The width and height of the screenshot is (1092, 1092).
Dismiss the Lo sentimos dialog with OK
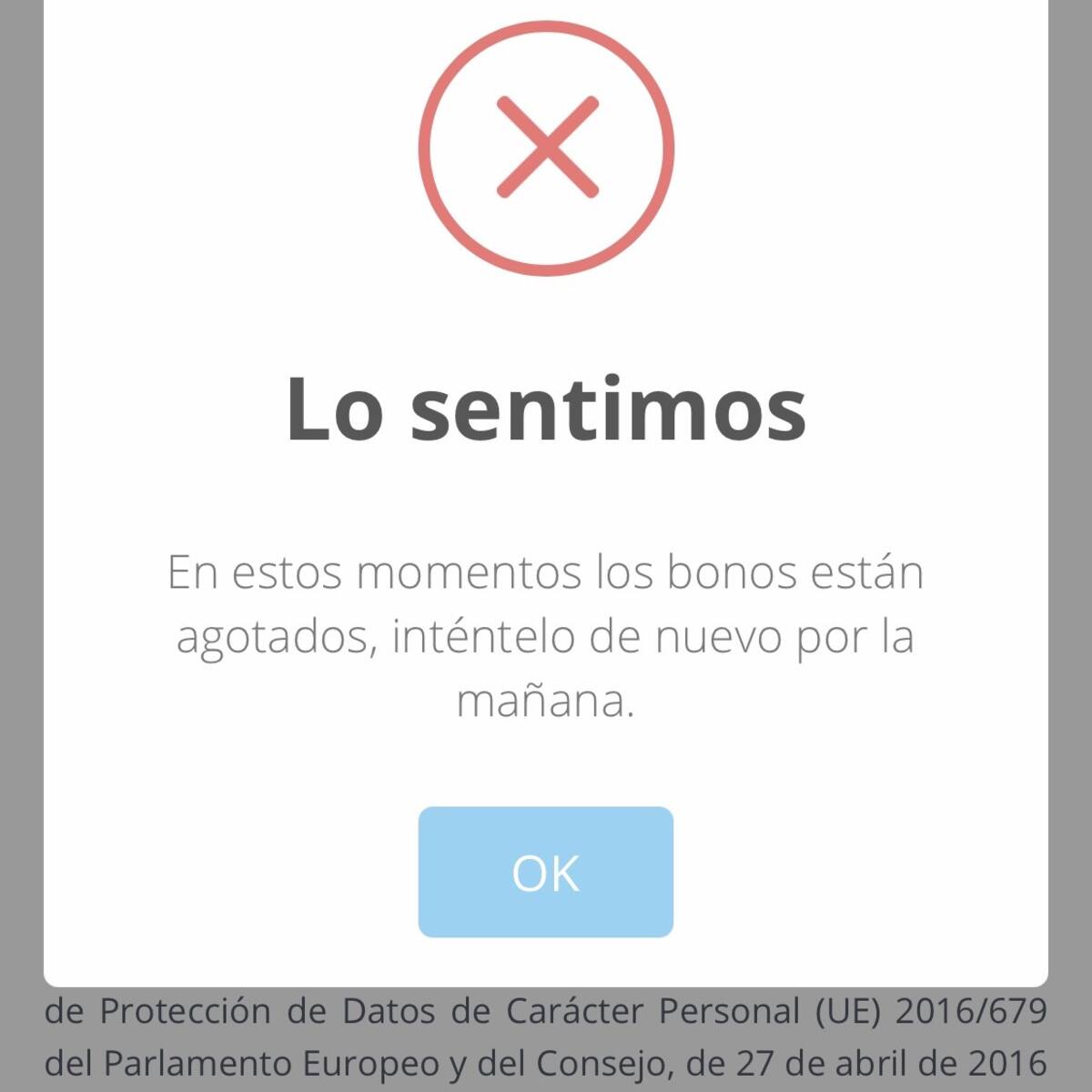(545, 872)
